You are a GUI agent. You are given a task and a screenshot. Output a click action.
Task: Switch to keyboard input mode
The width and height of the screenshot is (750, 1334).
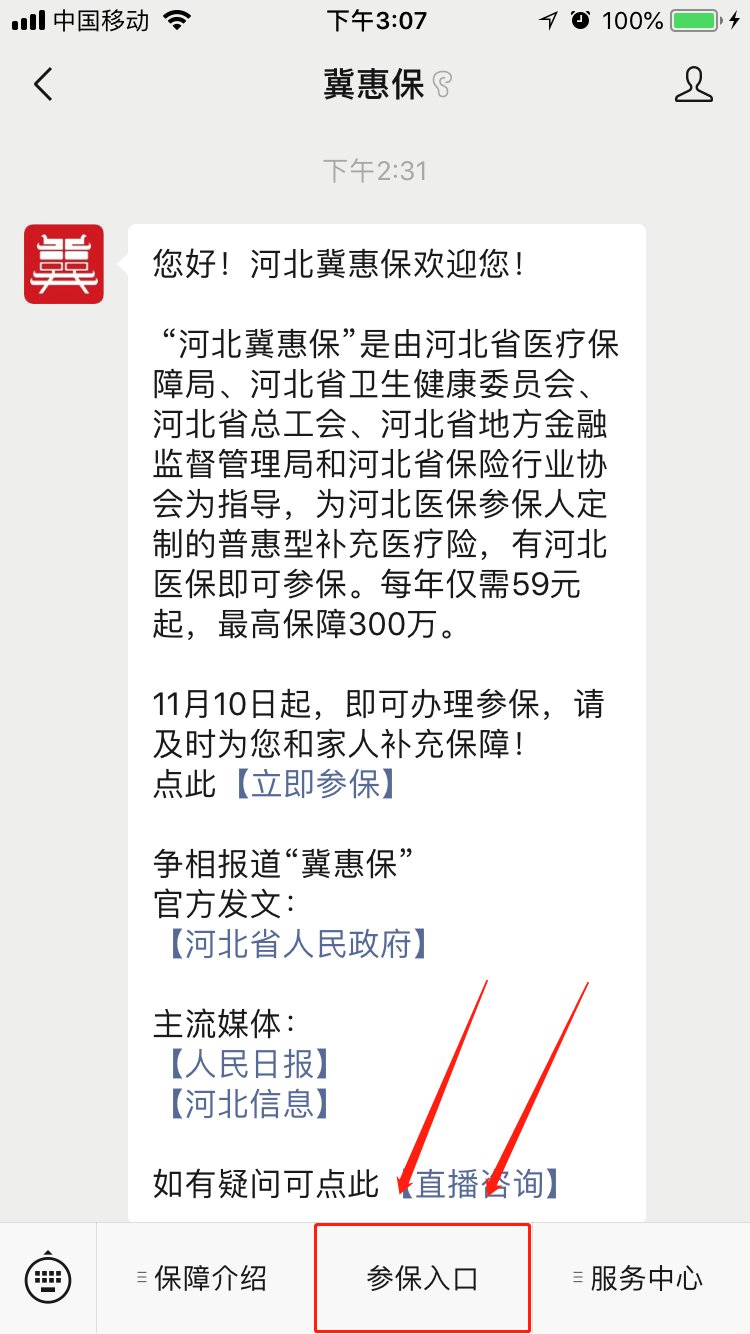(x=47, y=1277)
